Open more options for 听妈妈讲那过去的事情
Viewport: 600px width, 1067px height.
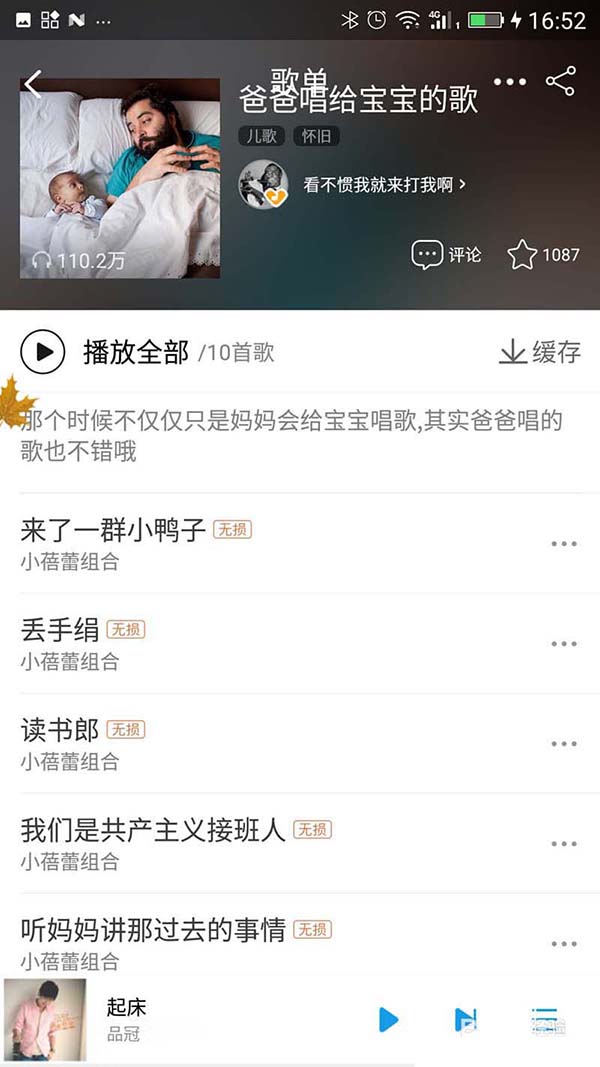[563, 944]
